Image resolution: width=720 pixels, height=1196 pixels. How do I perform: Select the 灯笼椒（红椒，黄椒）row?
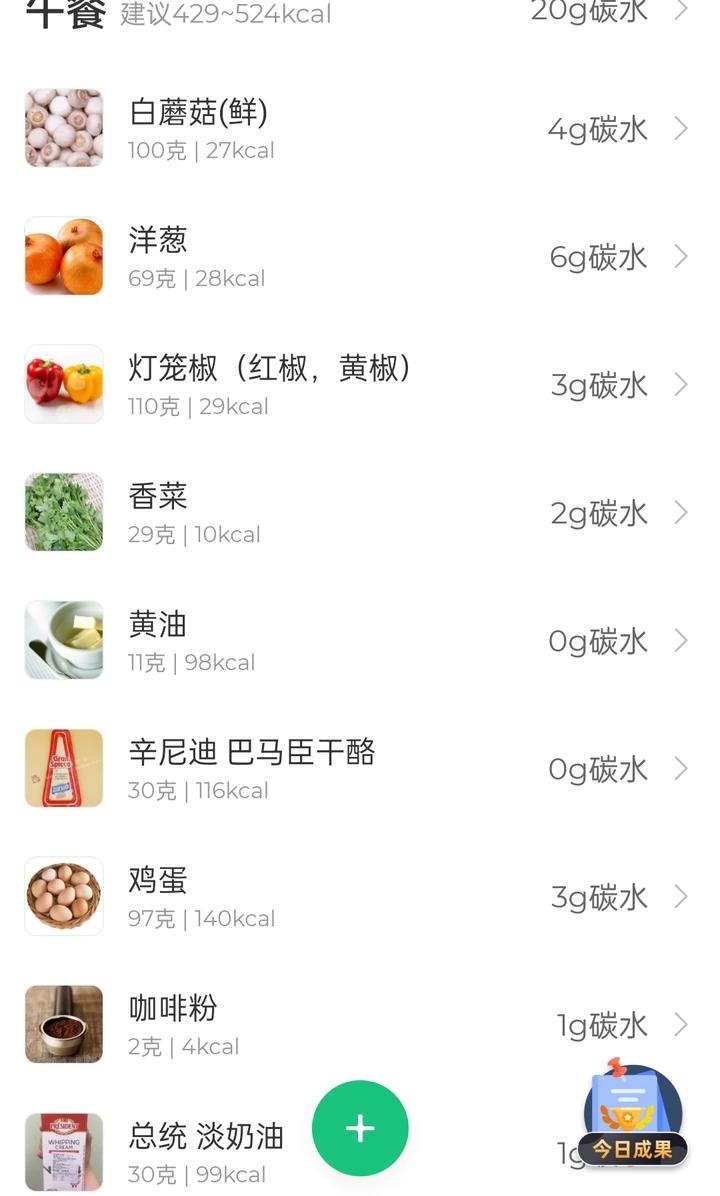(358, 384)
